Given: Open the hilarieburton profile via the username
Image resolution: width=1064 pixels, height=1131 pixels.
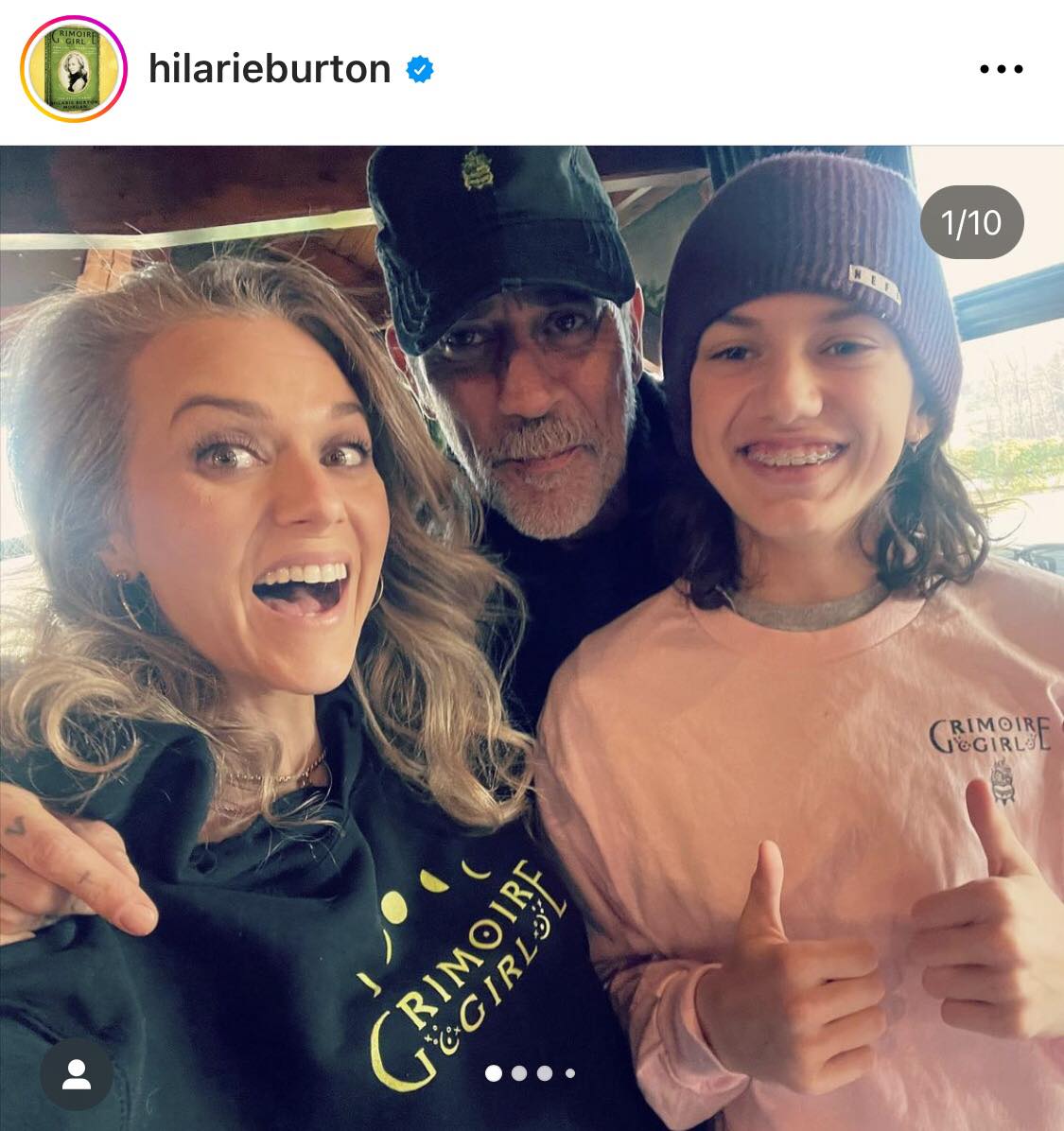Looking at the screenshot, I should [x=270, y=69].
